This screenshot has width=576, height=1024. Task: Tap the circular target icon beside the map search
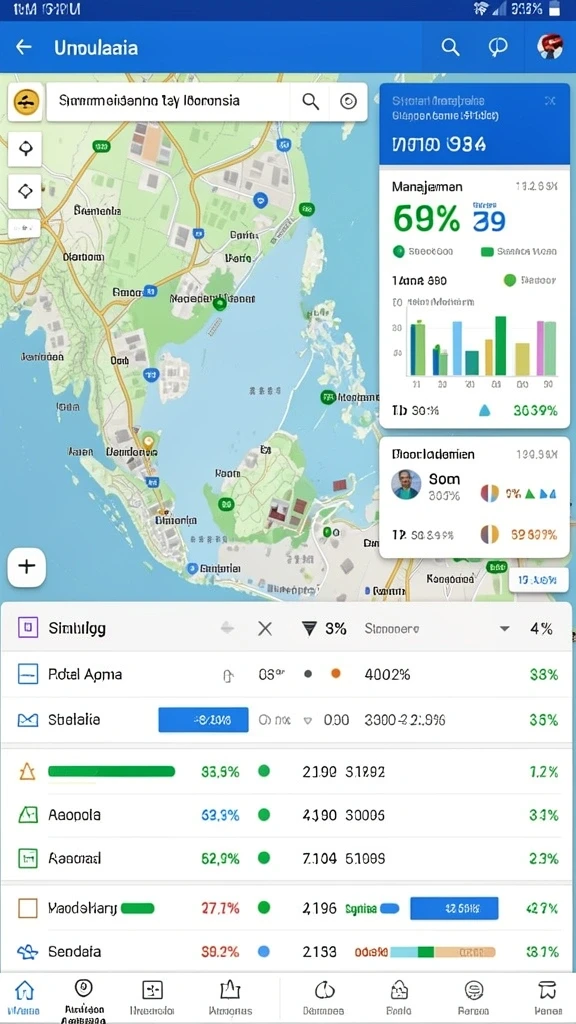349,101
